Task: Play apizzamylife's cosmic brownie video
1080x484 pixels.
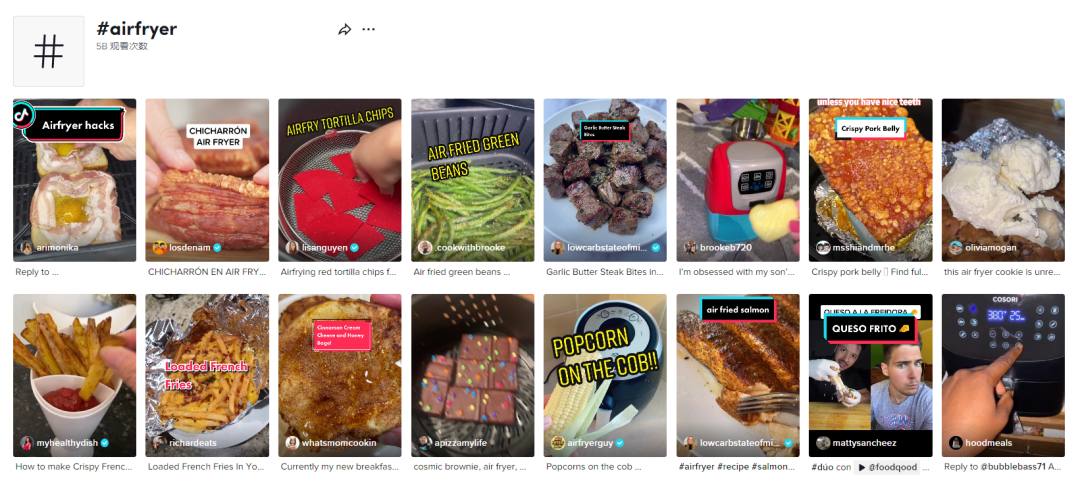Action: (x=473, y=375)
